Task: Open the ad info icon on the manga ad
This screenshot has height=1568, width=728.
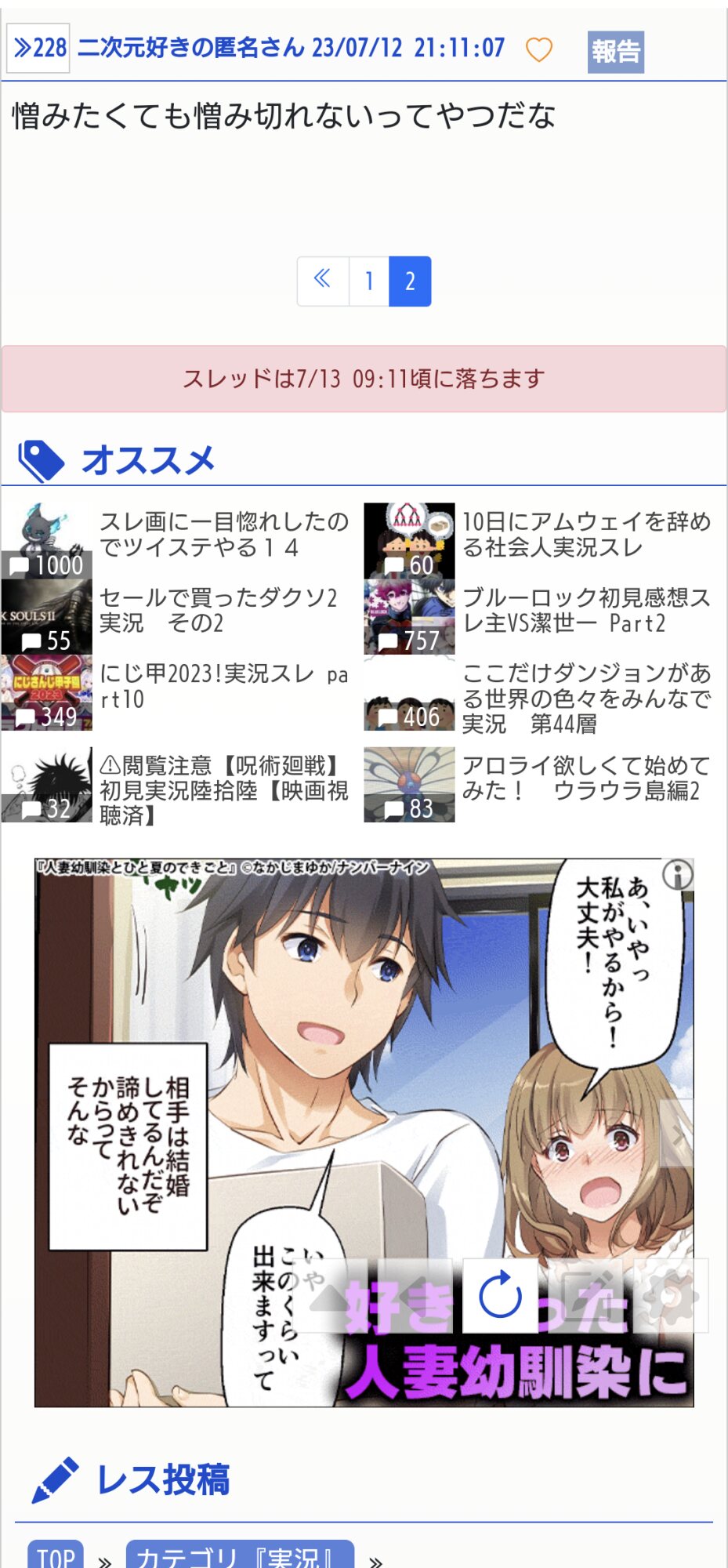Action: pos(678,874)
